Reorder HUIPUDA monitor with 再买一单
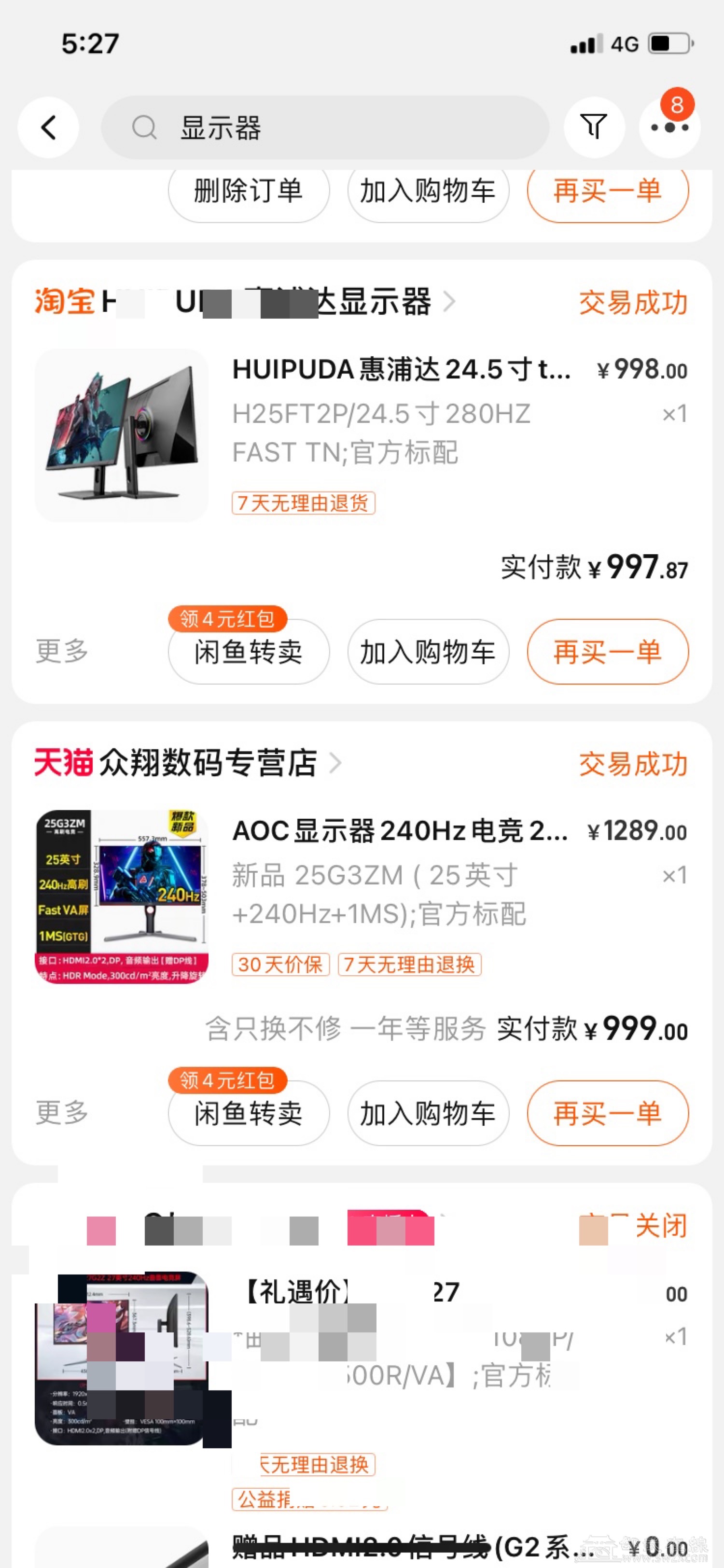This screenshot has height=1568, width=724. coord(607,652)
